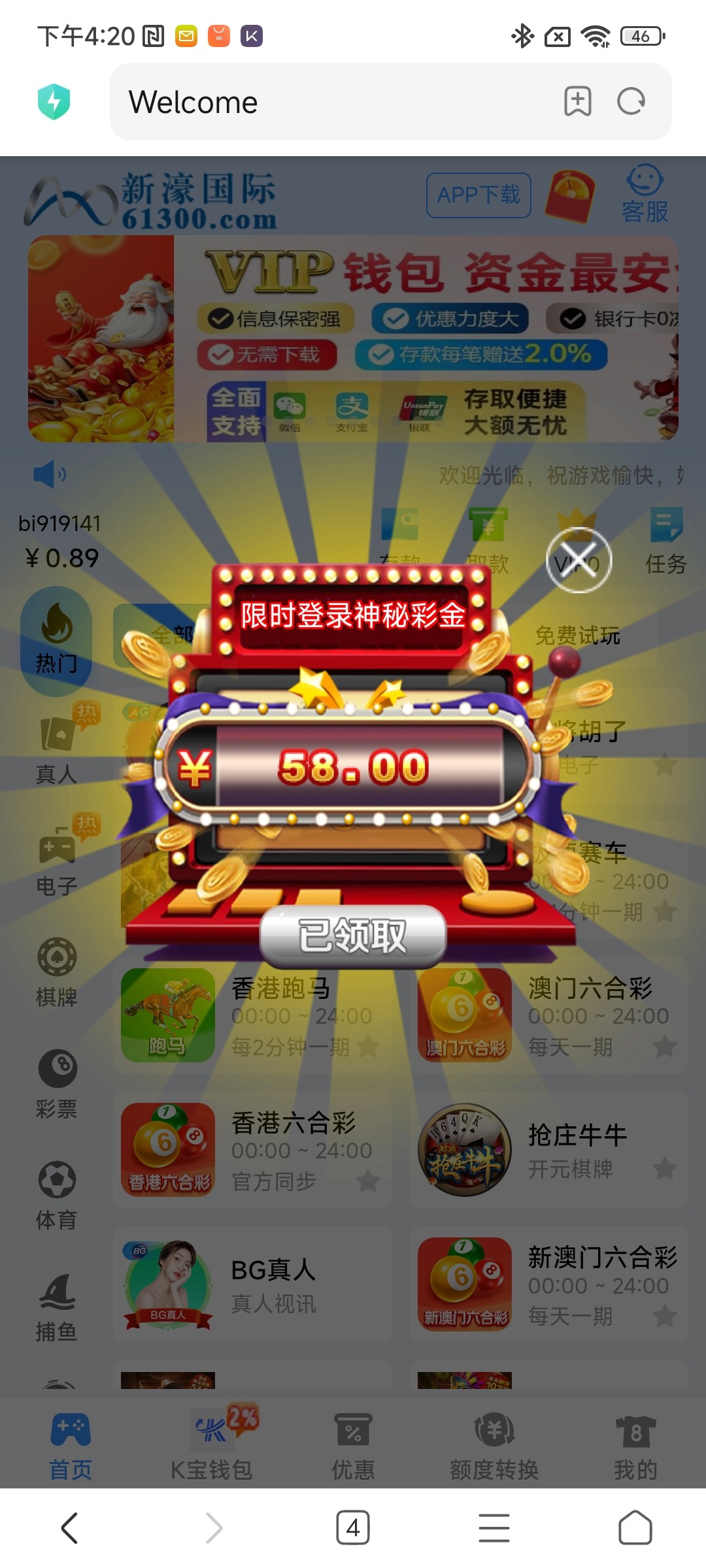Go back using the browser back arrow
706x1568 pixels.
(69, 1527)
